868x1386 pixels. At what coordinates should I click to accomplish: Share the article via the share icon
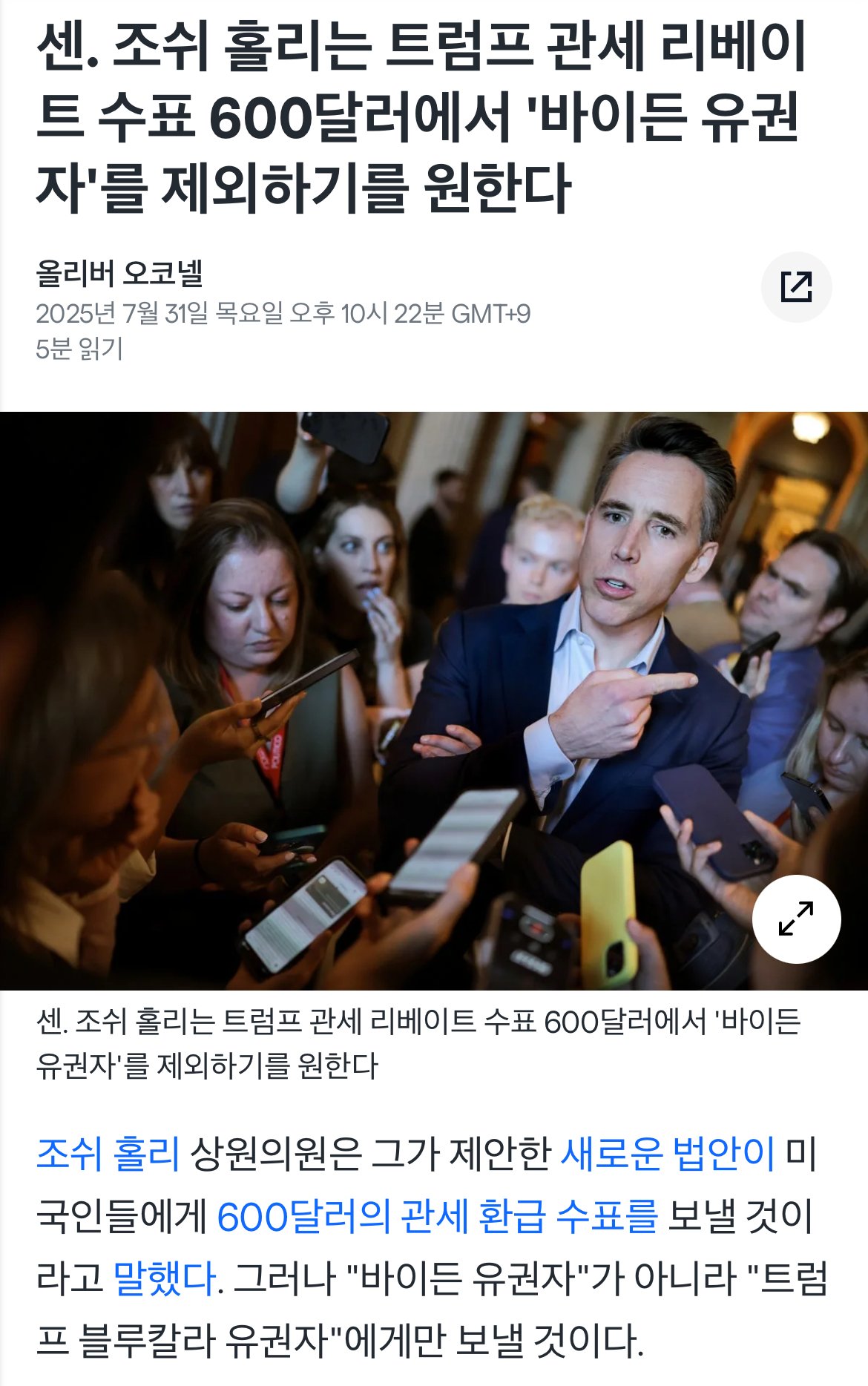click(x=796, y=287)
